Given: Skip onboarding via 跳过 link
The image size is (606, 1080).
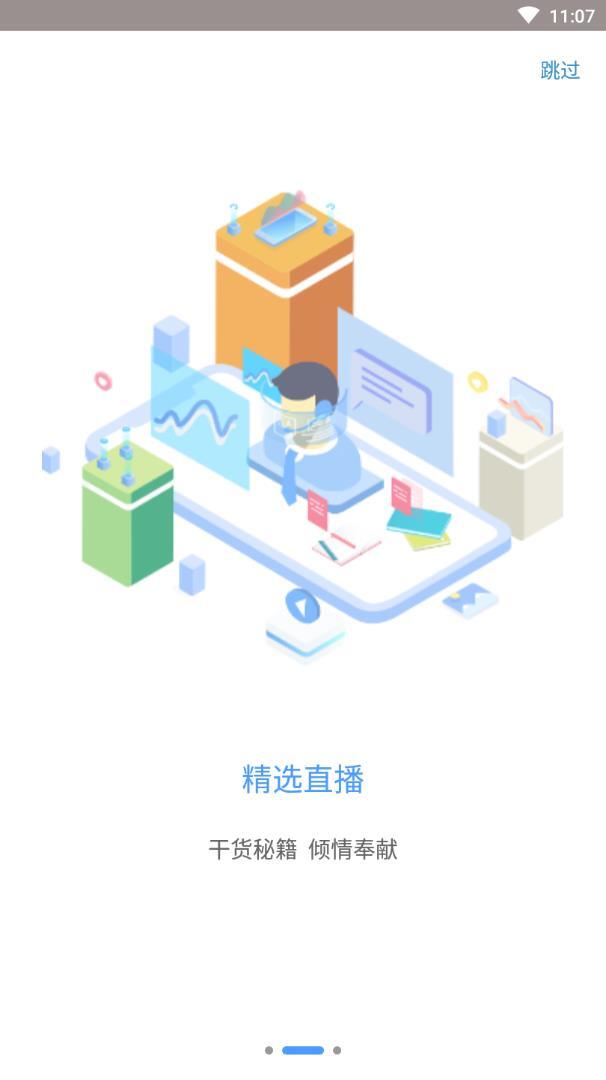Looking at the screenshot, I should [x=560, y=70].
